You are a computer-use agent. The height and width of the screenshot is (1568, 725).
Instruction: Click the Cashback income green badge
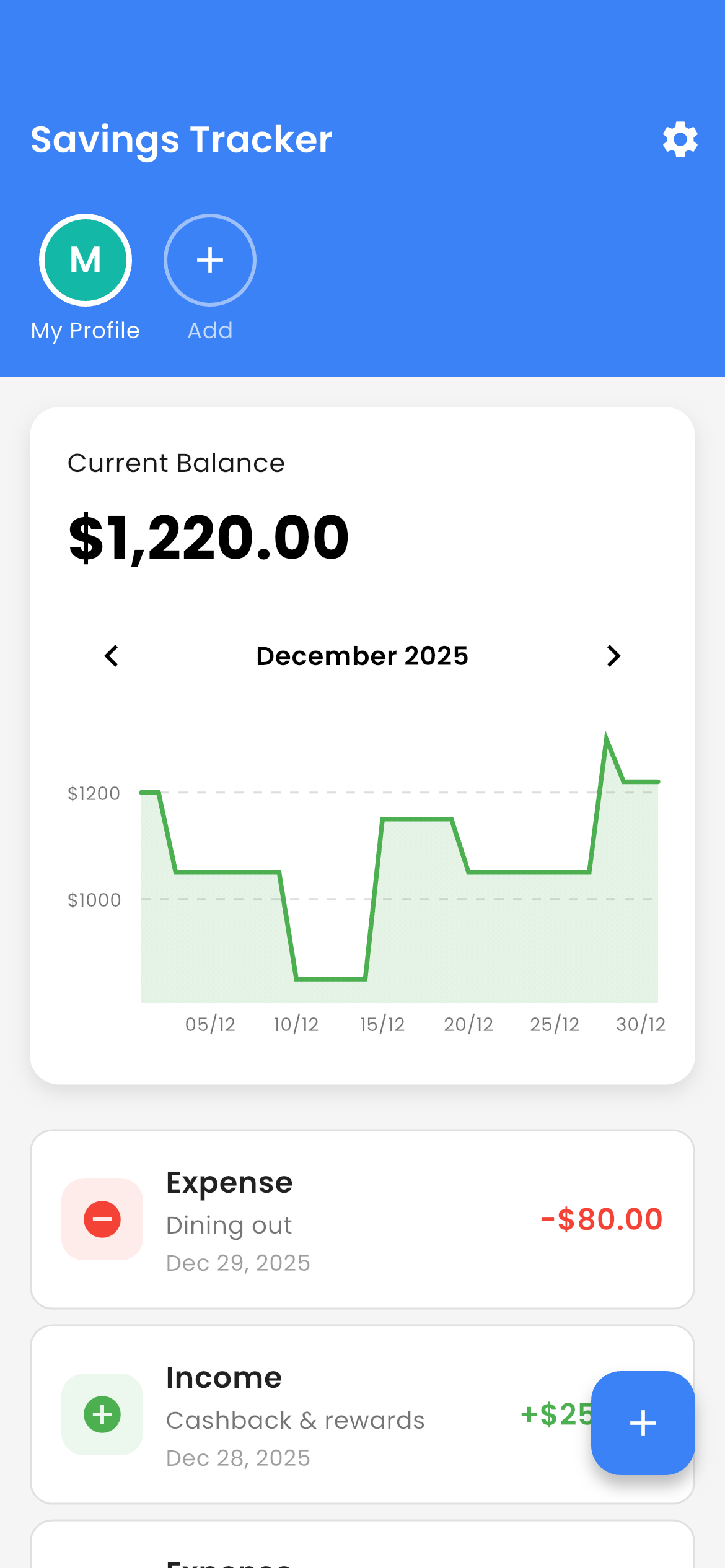click(101, 1415)
